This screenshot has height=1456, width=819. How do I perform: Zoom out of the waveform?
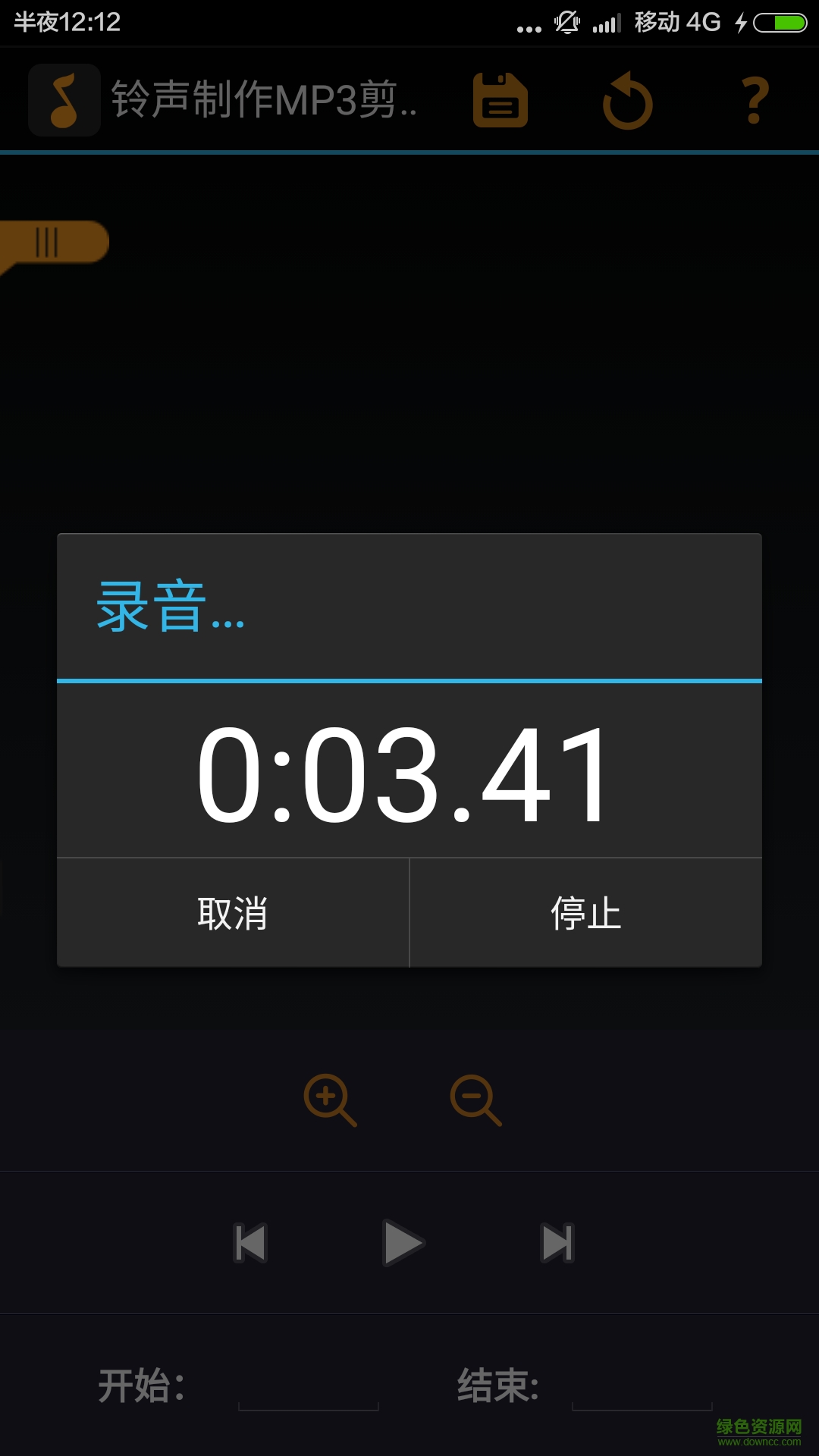coord(475,1099)
